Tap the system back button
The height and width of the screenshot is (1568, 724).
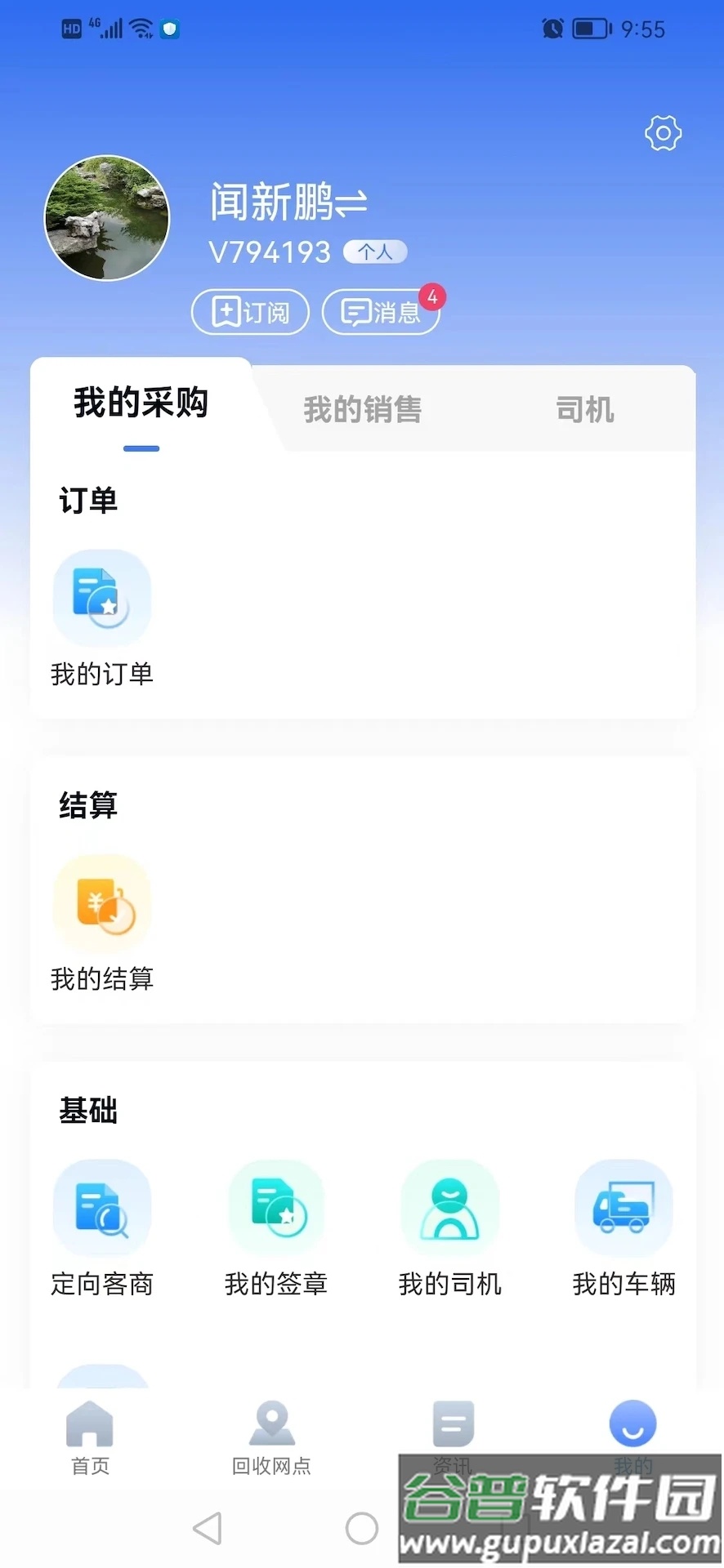pos(208,1528)
